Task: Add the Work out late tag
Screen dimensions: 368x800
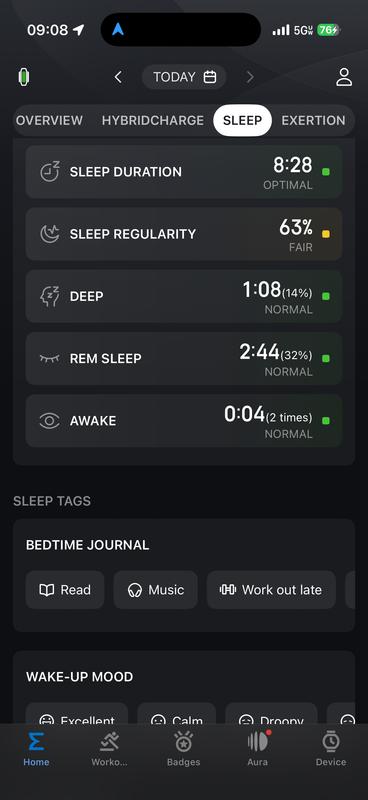Action: [x=271, y=590]
